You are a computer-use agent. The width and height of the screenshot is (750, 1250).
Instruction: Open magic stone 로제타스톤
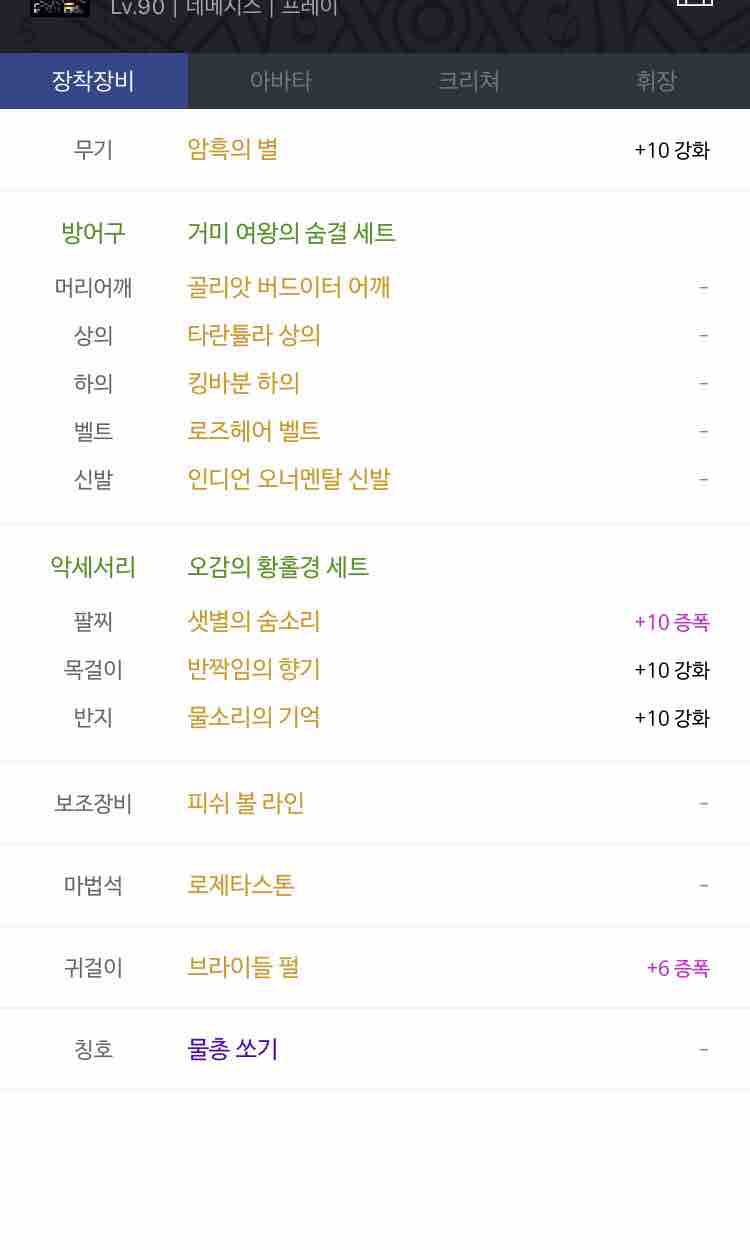[241, 886]
